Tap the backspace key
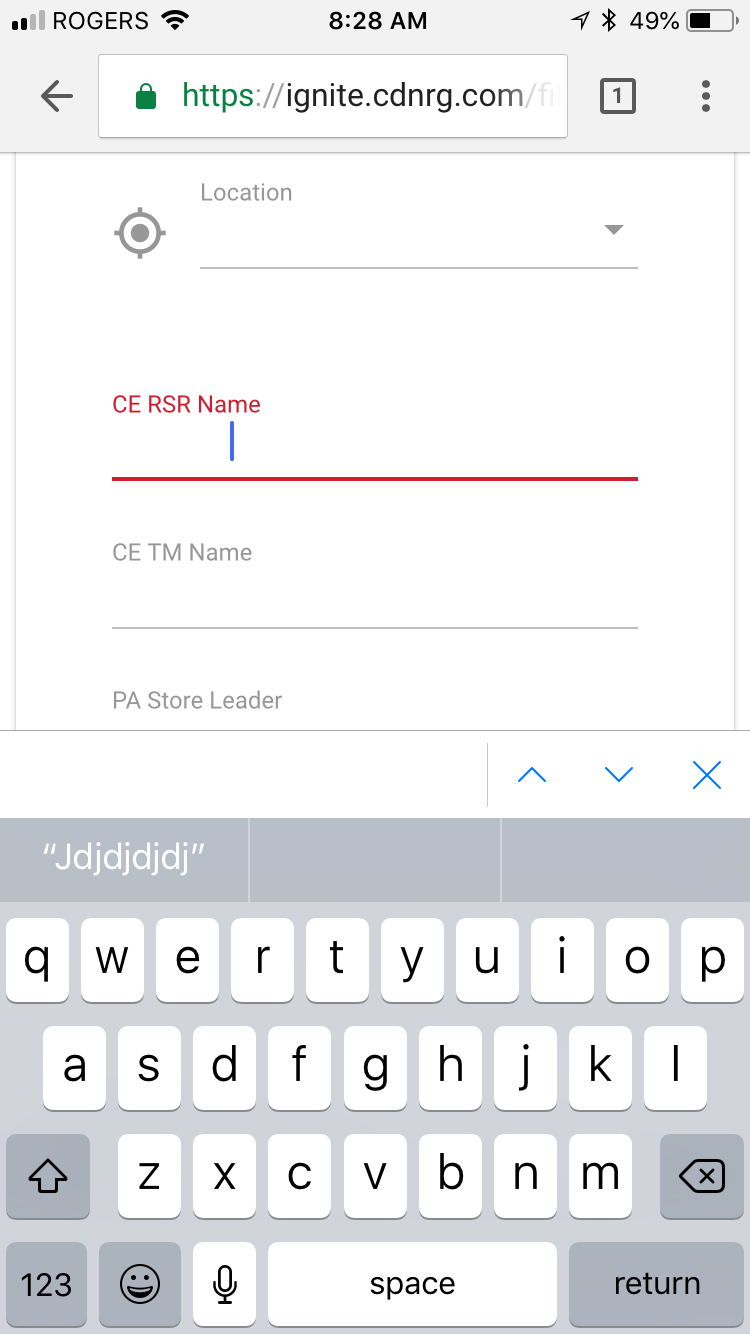 tap(702, 1177)
